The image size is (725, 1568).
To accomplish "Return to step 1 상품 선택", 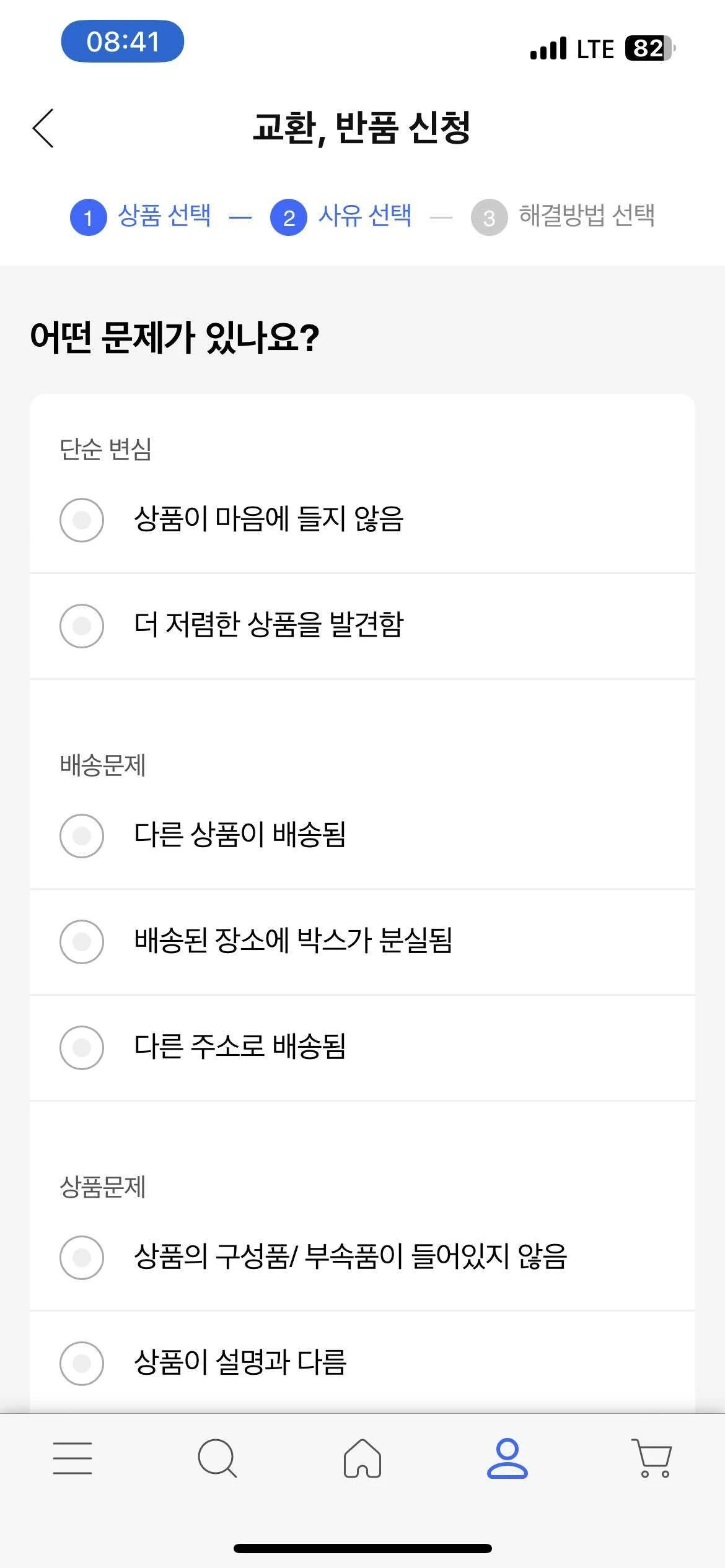I will point(141,217).
